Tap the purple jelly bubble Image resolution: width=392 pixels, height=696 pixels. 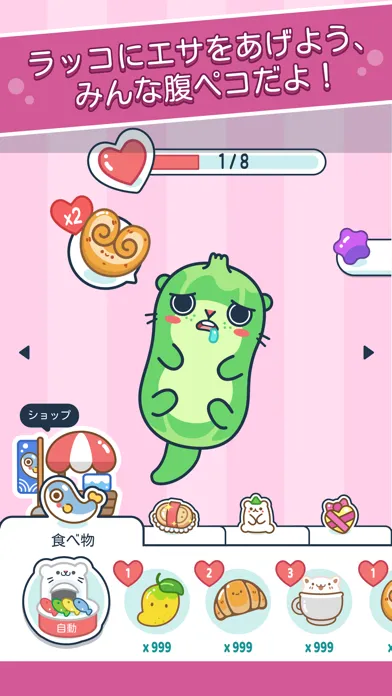point(362,253)
